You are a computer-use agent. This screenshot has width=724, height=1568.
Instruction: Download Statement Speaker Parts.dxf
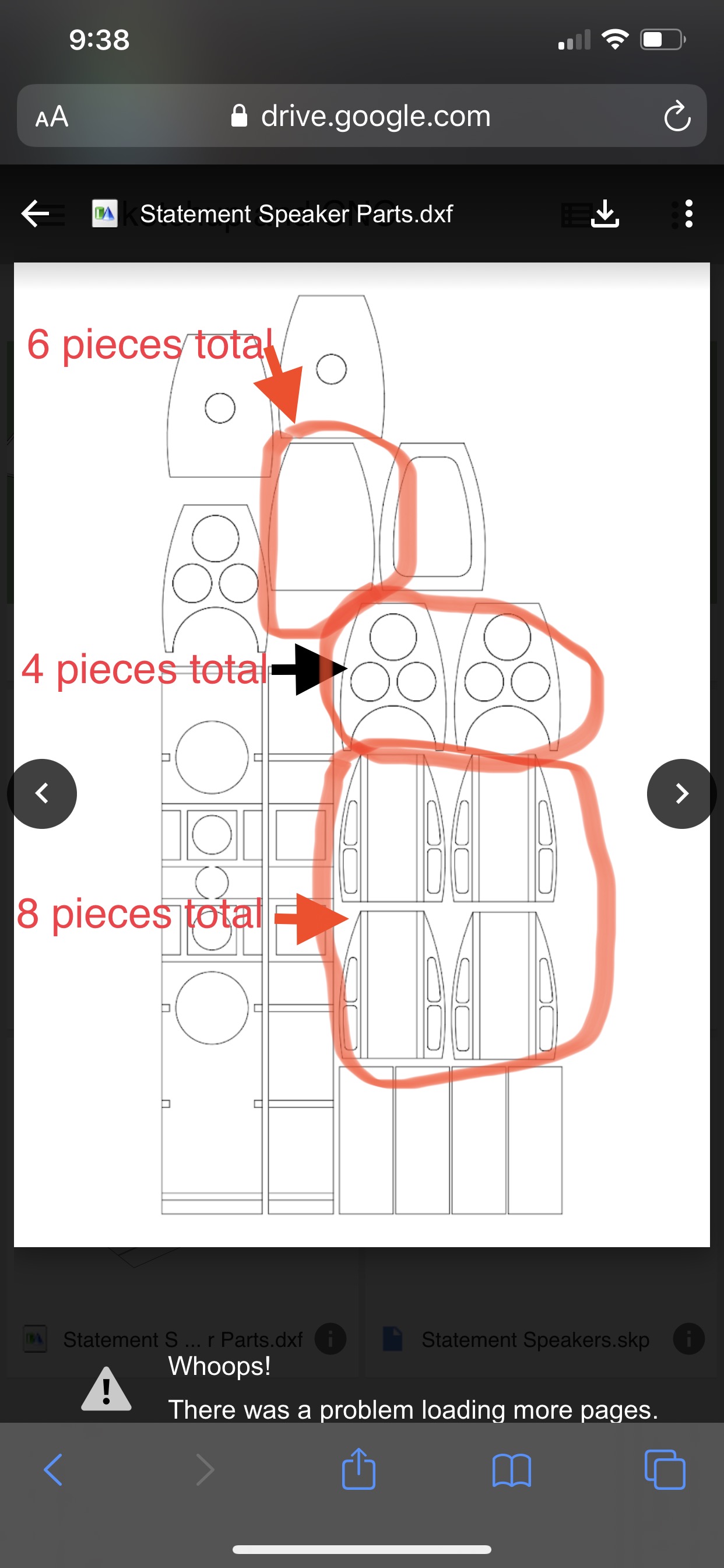pyautogui.click(x=604, y=213)
